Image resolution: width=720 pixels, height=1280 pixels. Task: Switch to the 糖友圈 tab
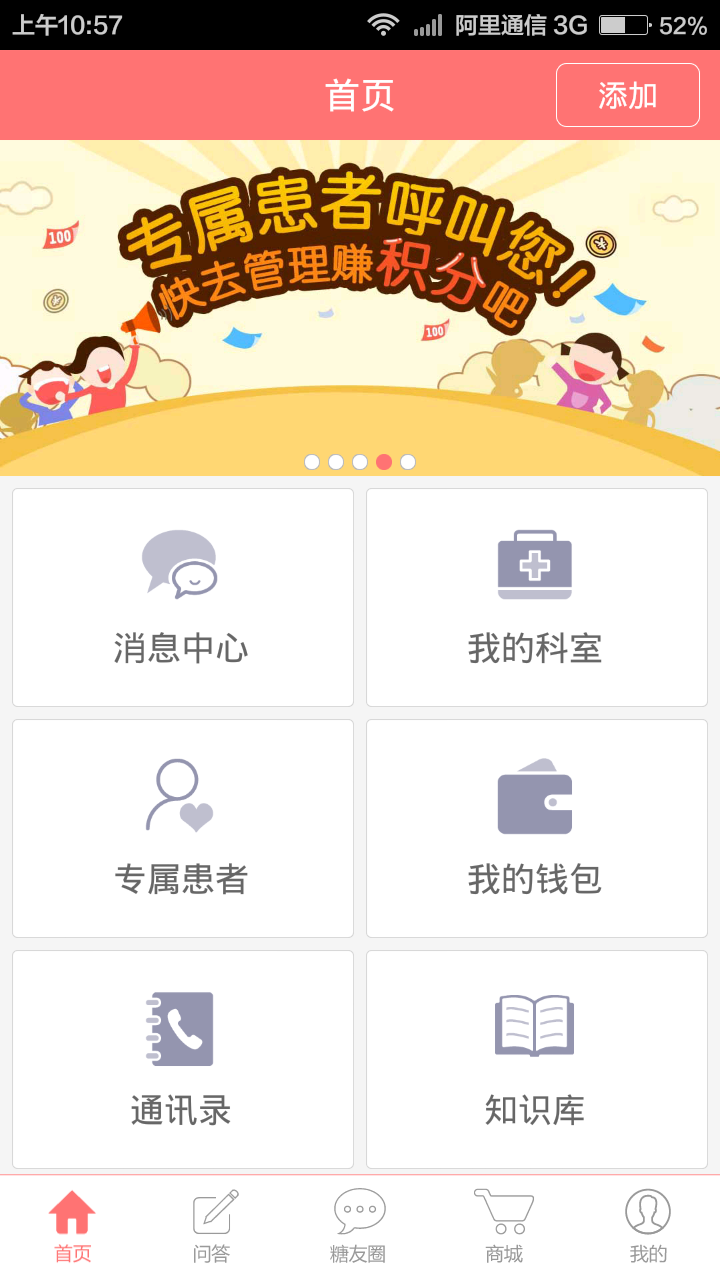pos(359,1227)
